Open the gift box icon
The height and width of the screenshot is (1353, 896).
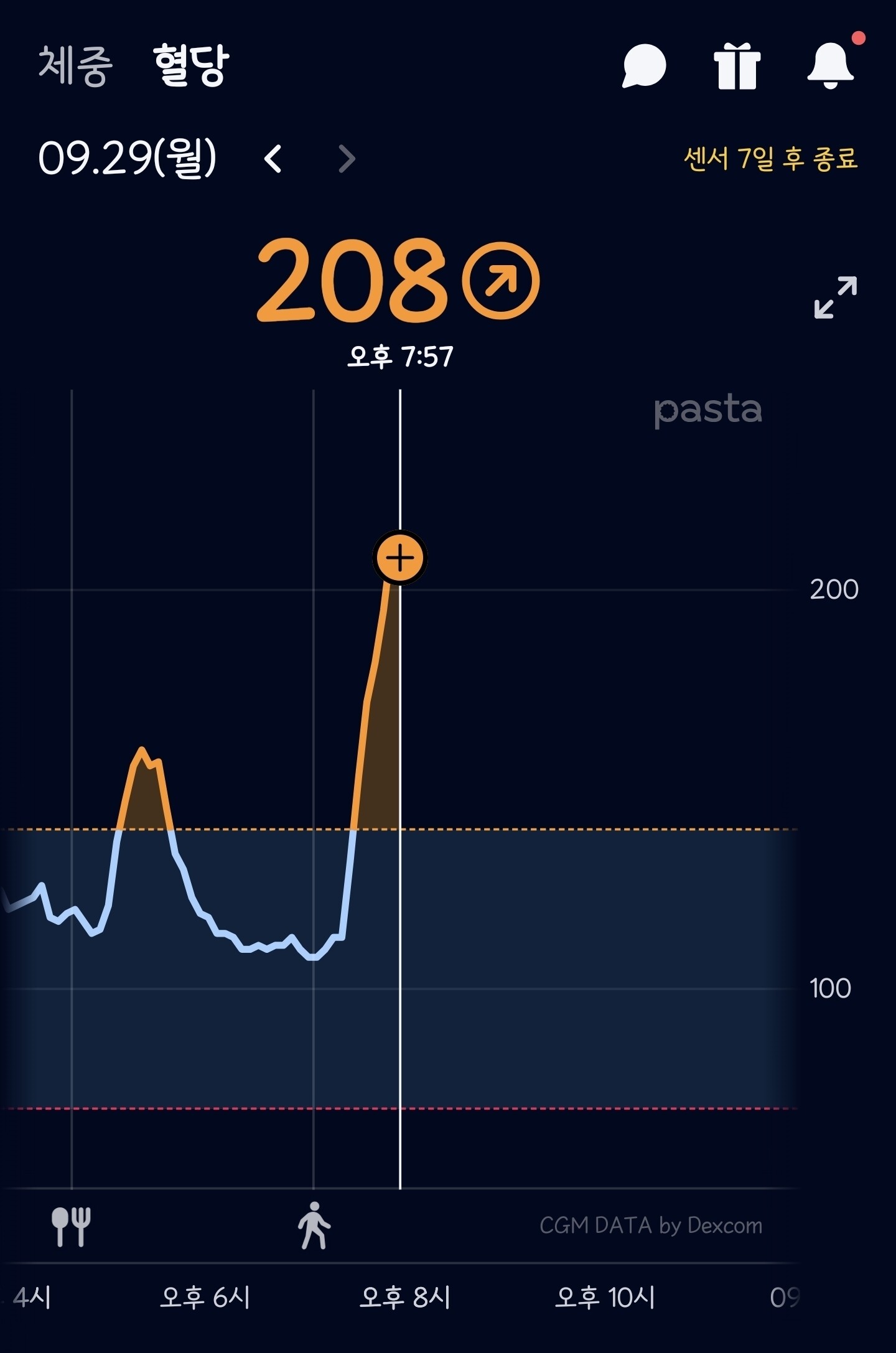737,66
